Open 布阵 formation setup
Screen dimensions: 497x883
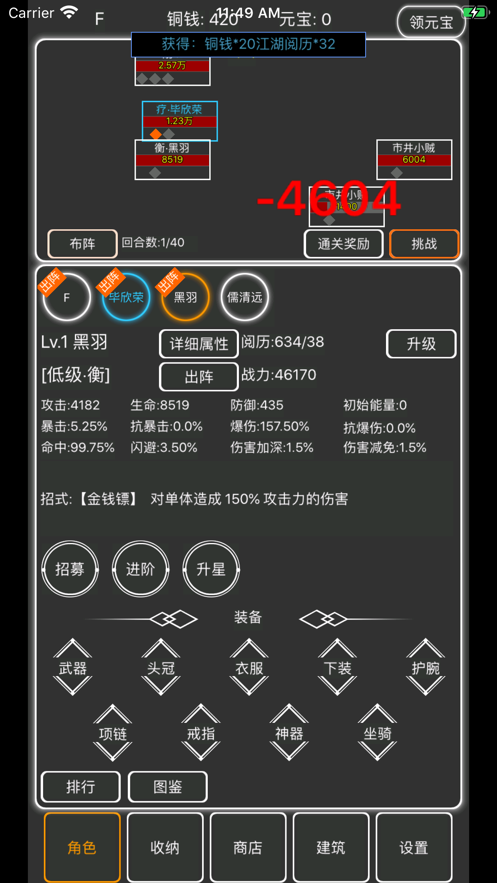[83, 243]
